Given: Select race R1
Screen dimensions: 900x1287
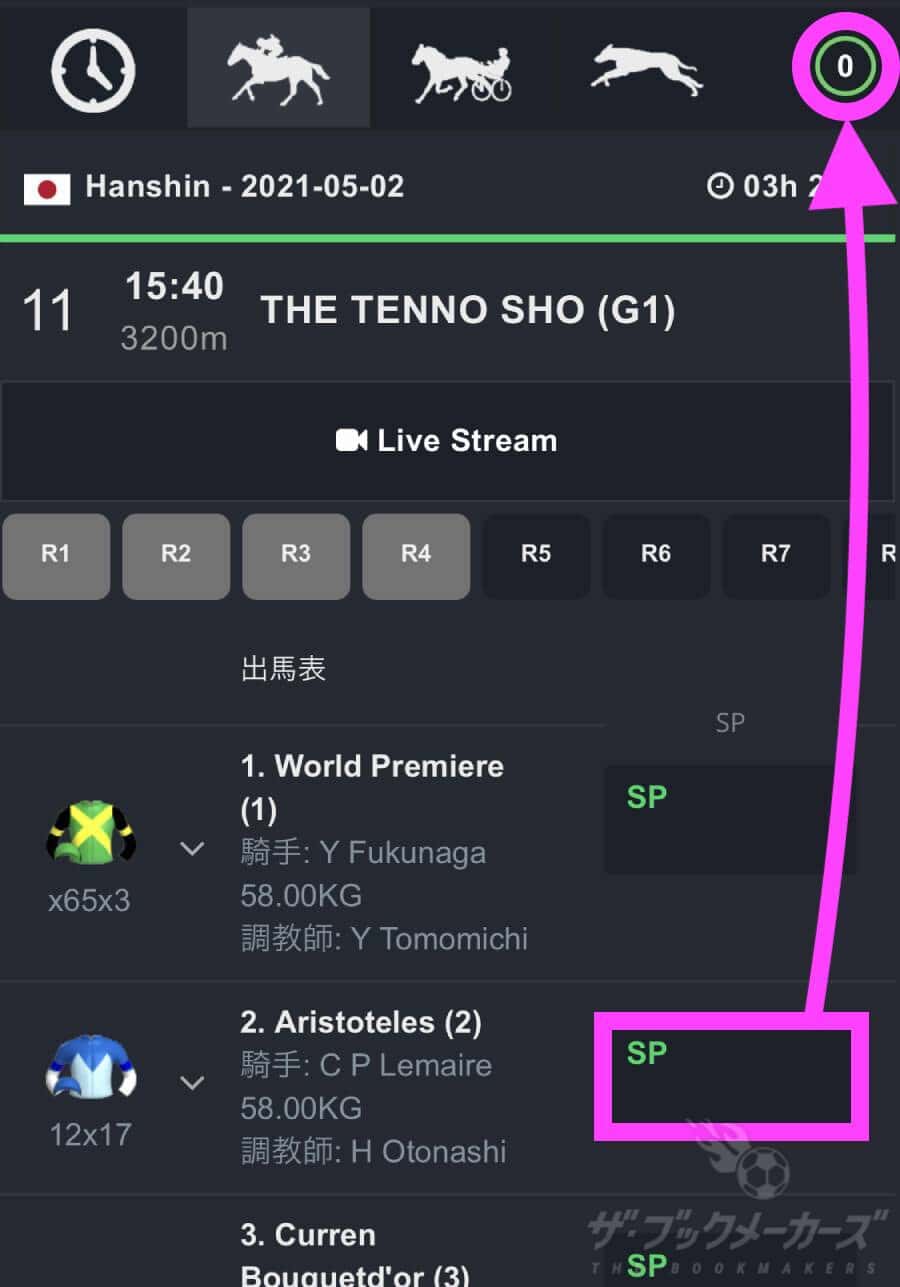Looking at the screenshot, I should pyautogui.click(x=56, y=555).
